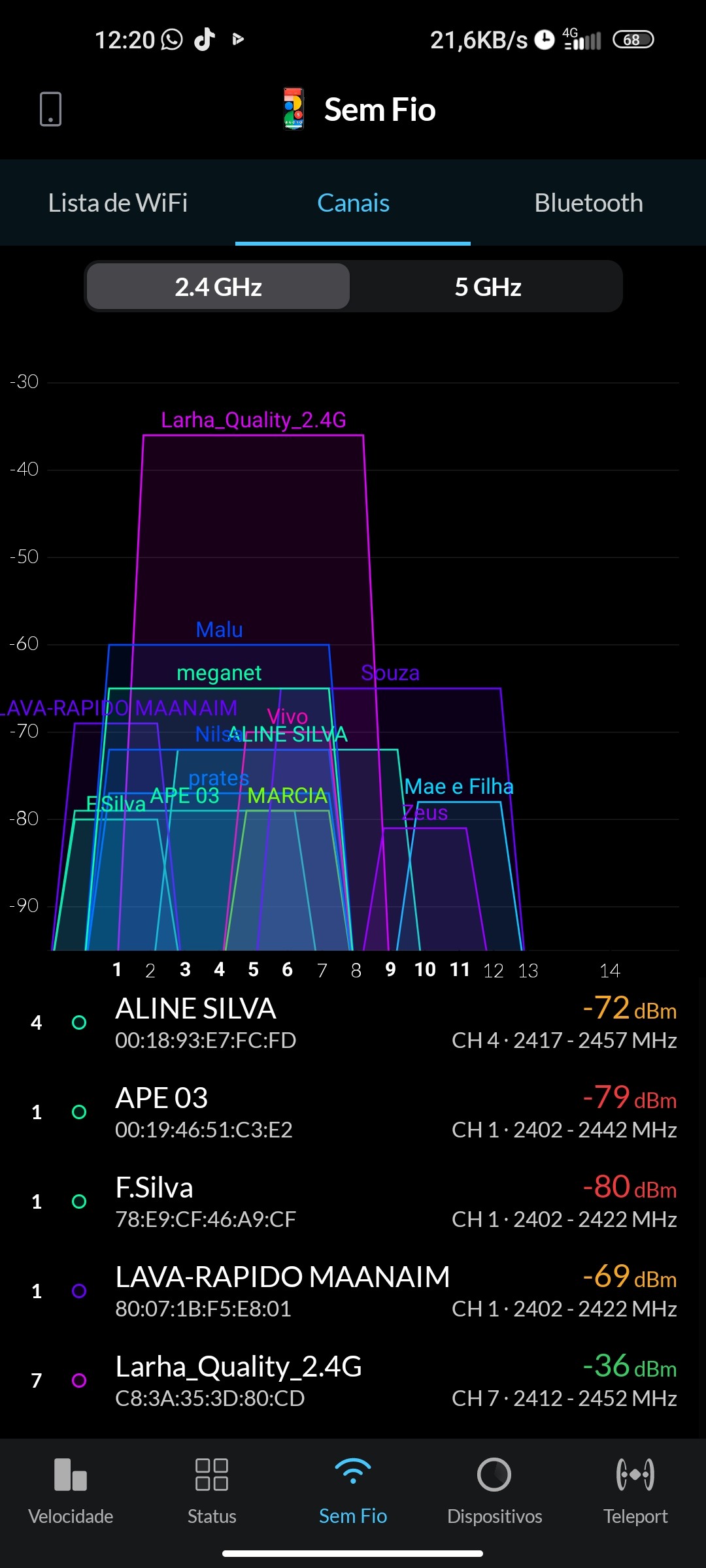Open Larha_Quality_2.4G network details

coord(353,1380)
